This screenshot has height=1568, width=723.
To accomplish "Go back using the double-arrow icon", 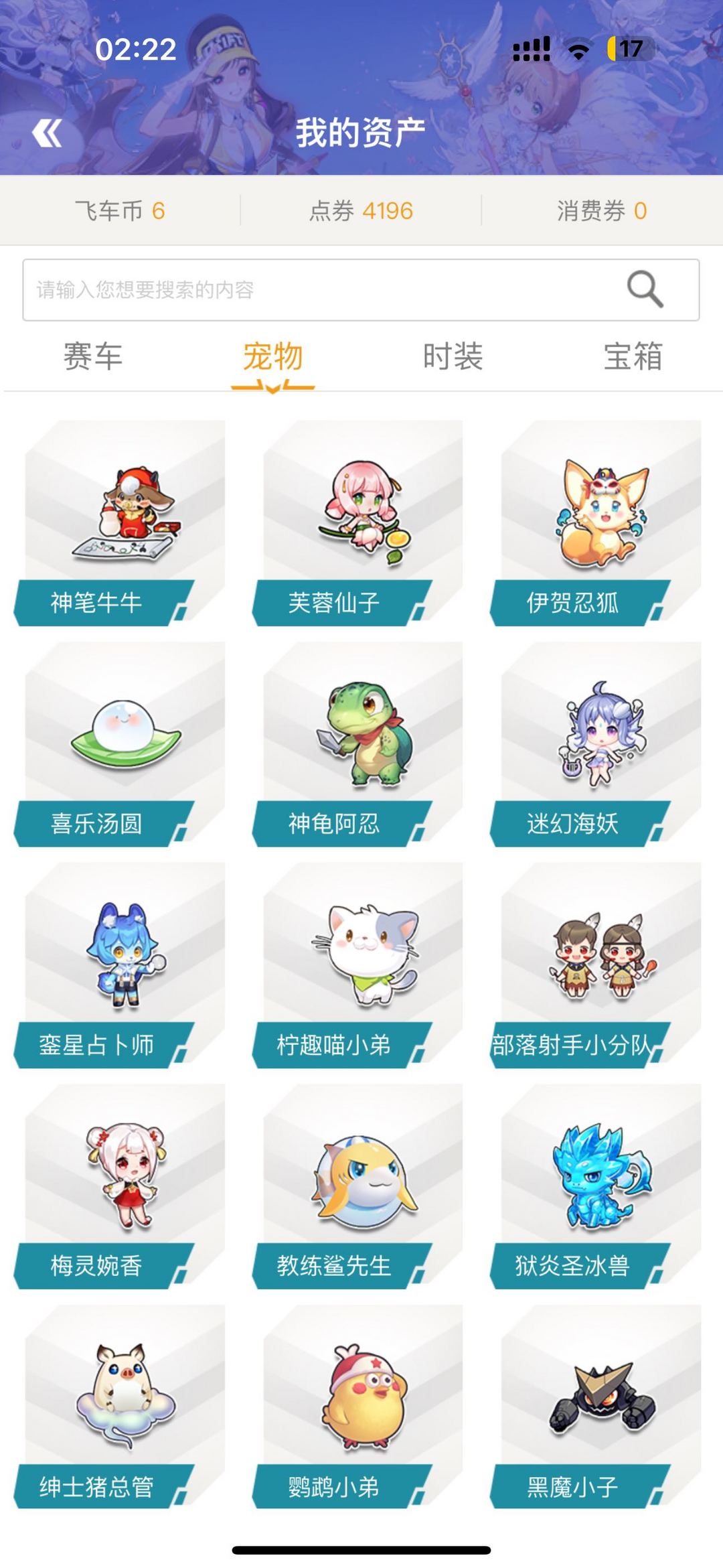I will 47,133.
